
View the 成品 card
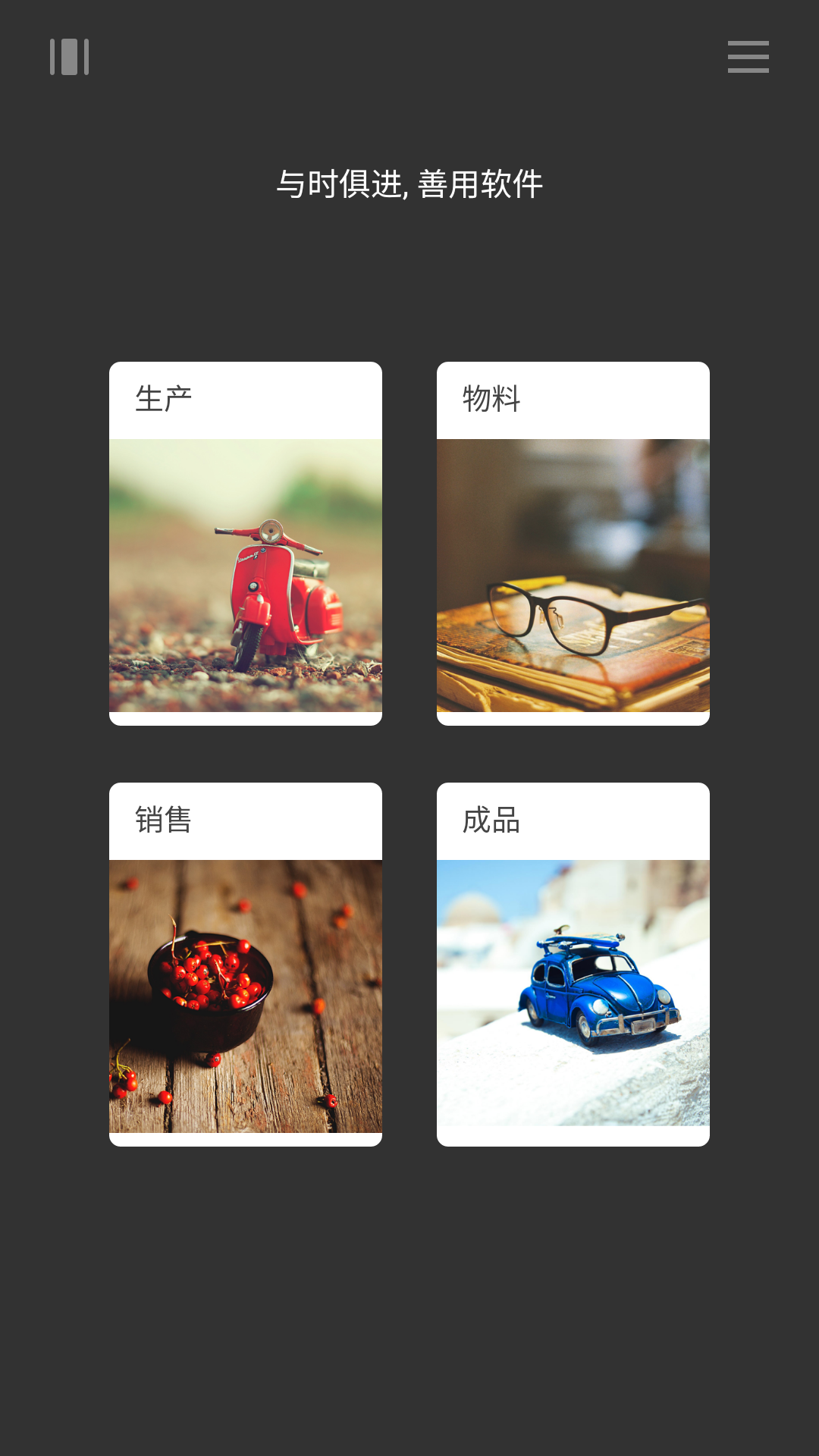click(573, 965)
